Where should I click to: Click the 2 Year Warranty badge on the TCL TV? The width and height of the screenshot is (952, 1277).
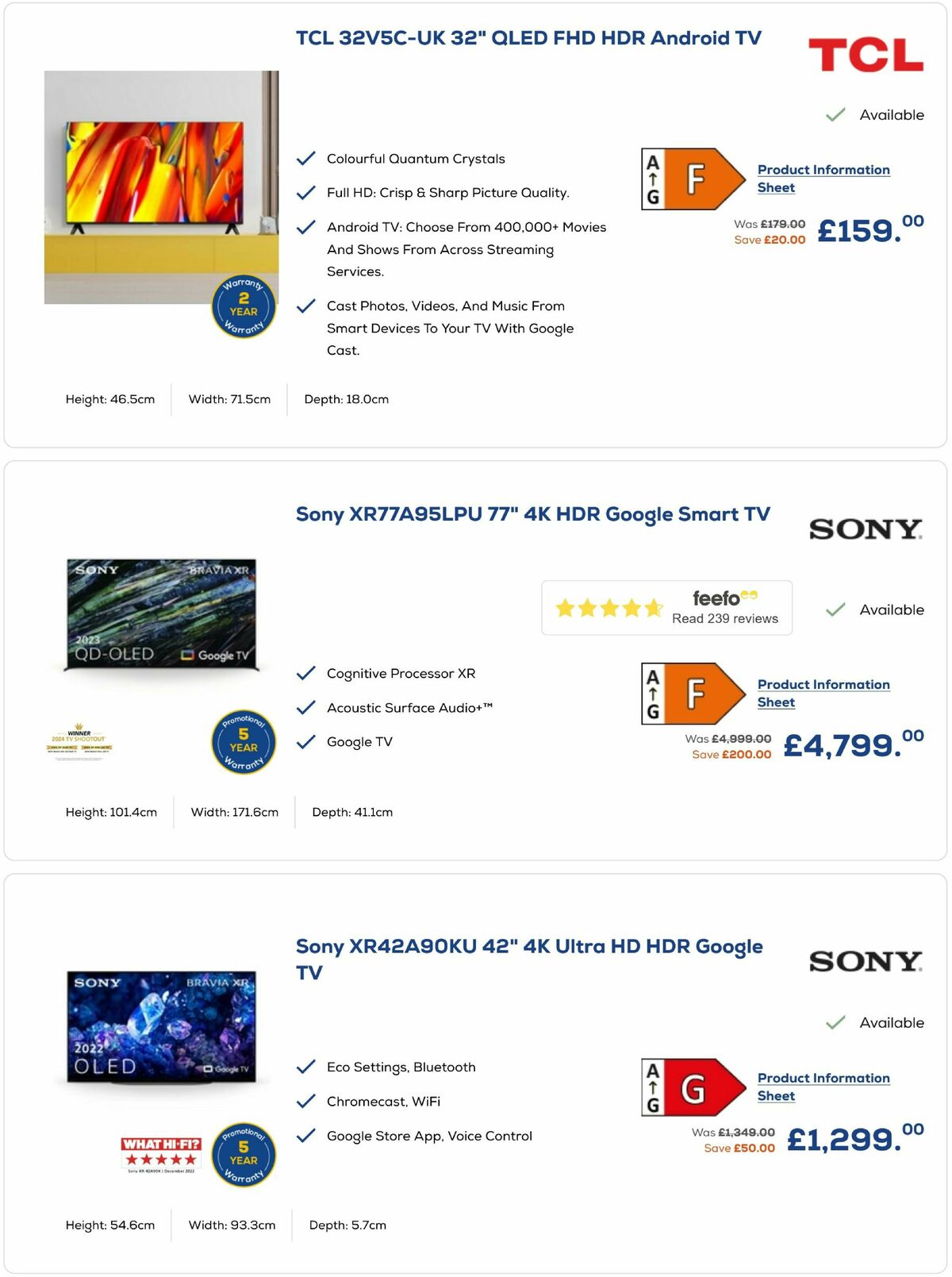(244, 306)
